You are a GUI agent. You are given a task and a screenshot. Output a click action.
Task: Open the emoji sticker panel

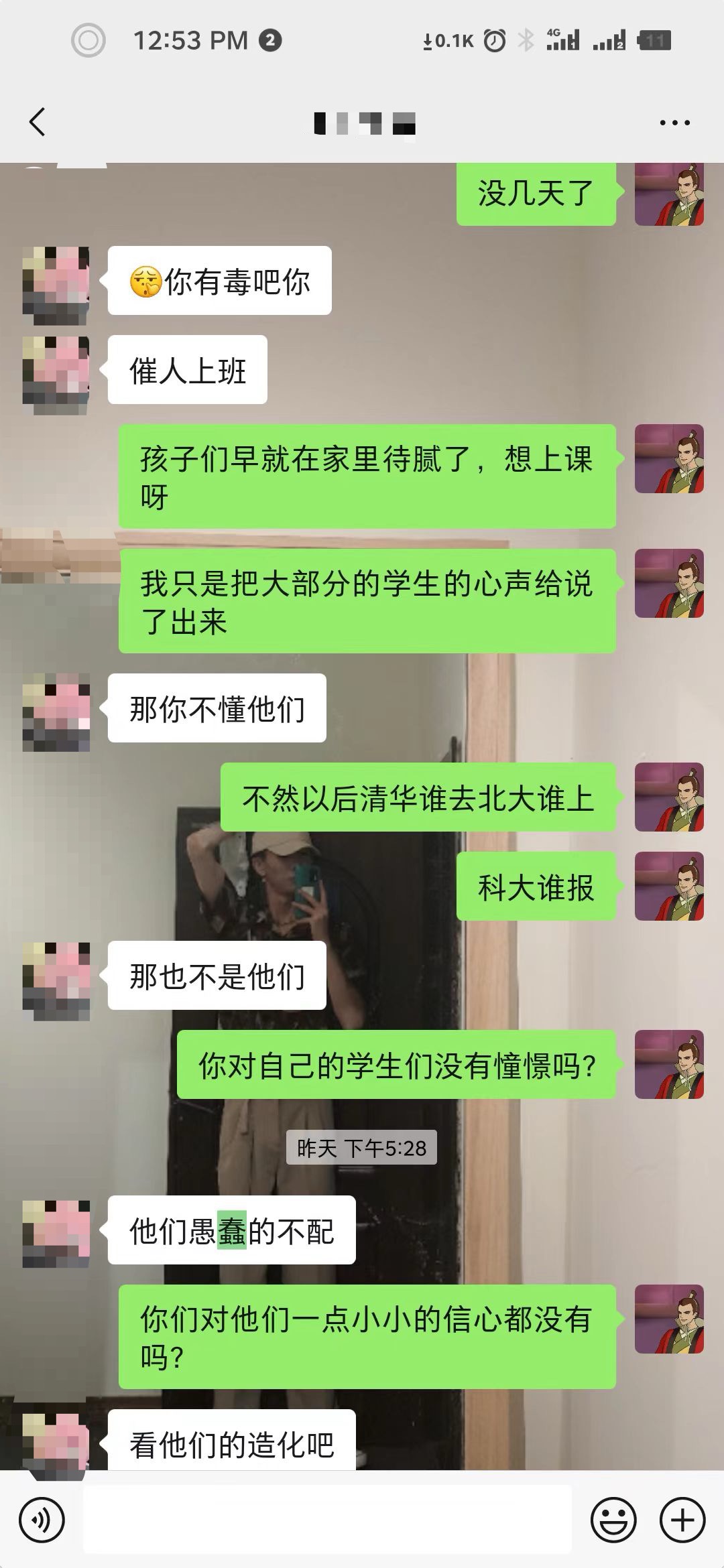(x=613, y=1520)
